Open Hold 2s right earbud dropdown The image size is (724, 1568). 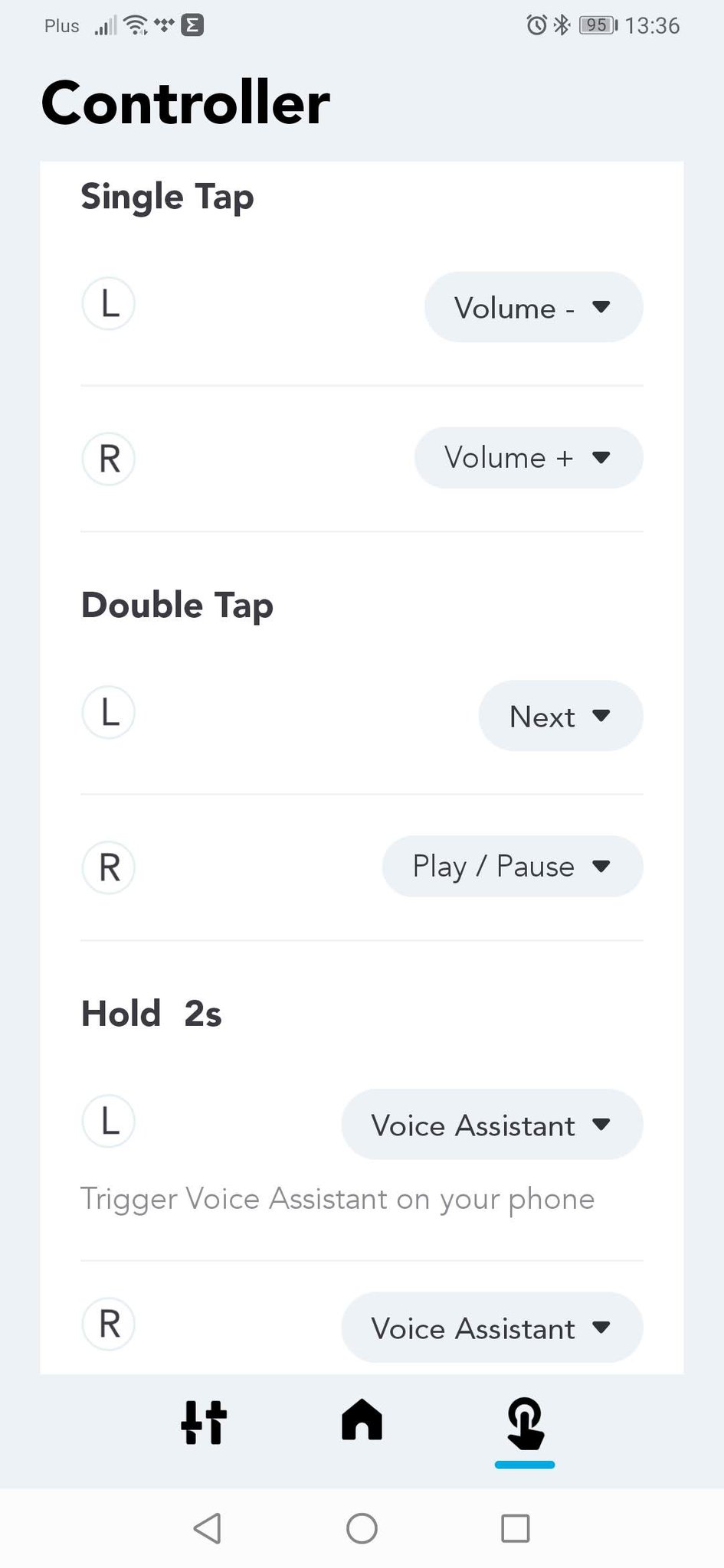tap(492, 1328)
